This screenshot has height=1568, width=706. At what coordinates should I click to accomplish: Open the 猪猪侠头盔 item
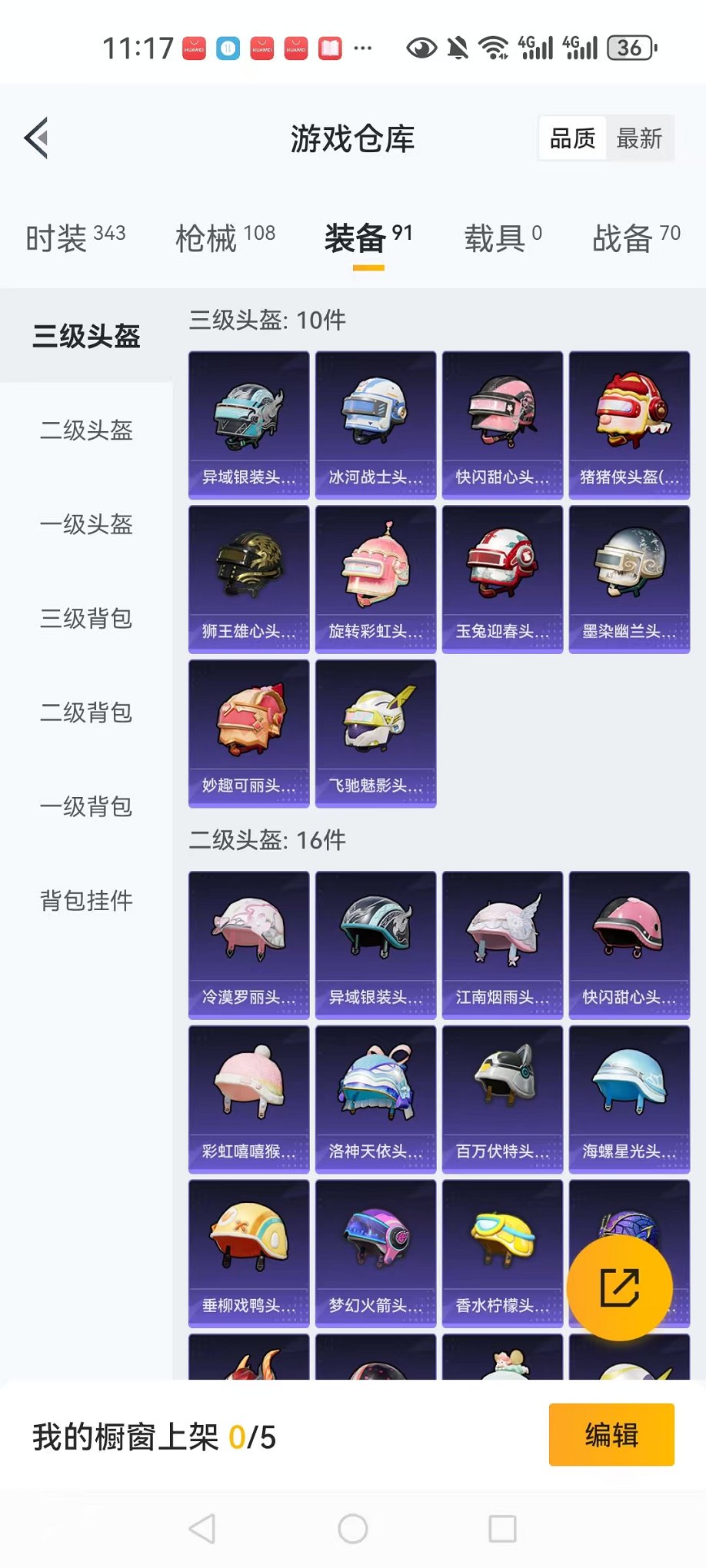point(629,425)
